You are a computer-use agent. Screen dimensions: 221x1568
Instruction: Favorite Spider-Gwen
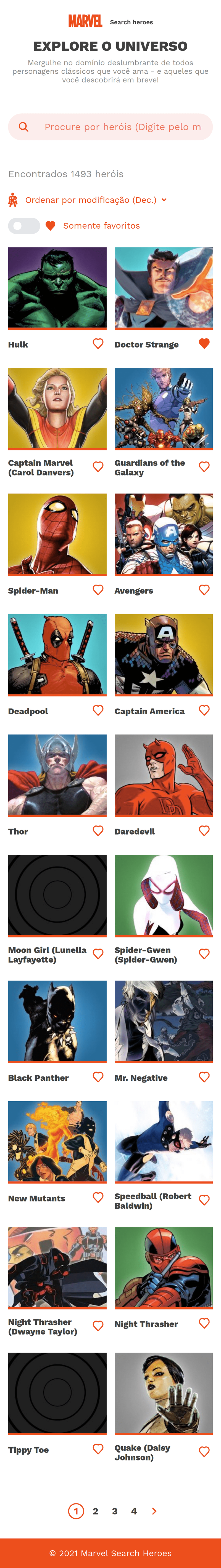pos(204,954)
